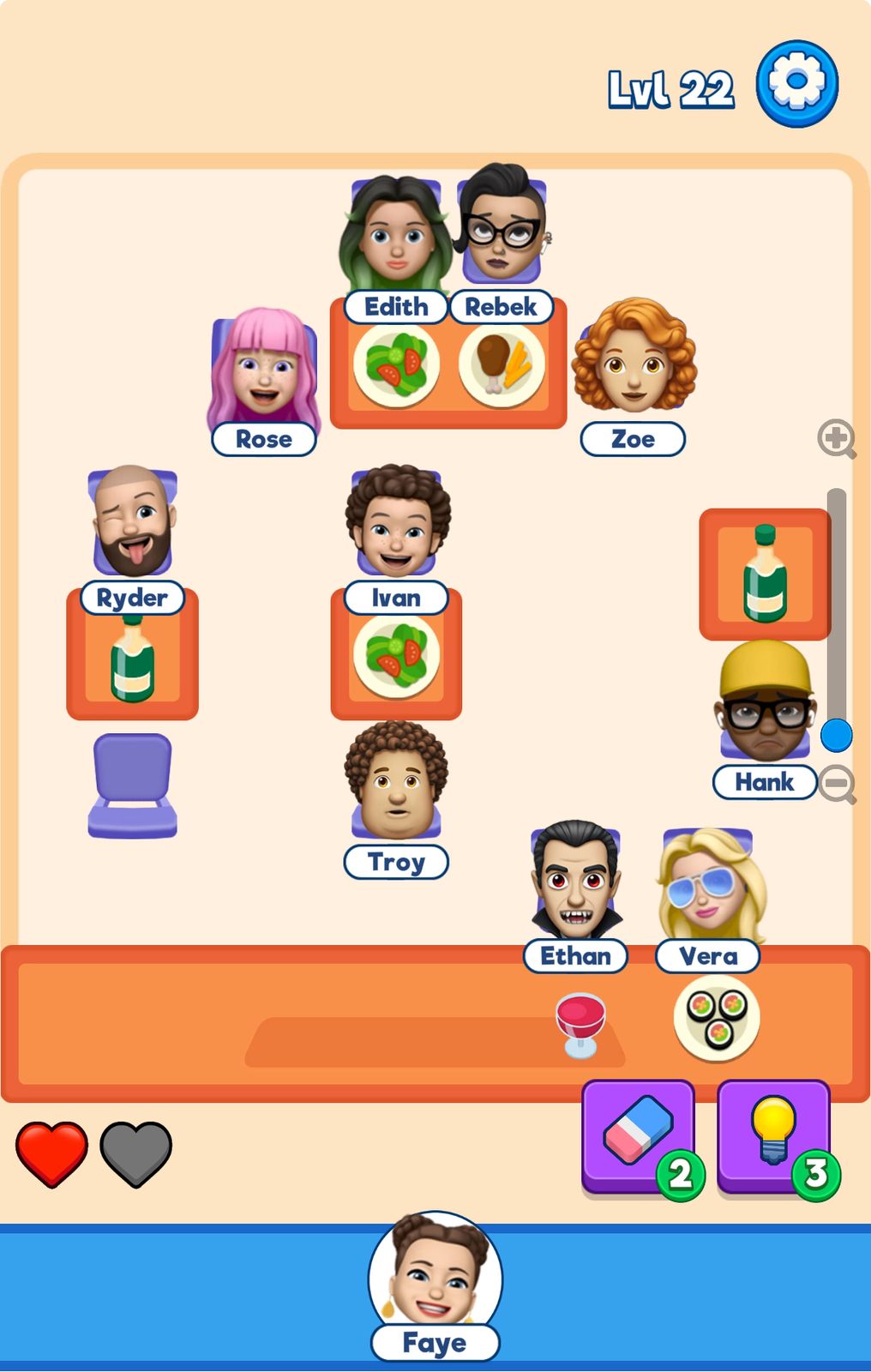Zoom in with the plus magnifier
Viewport: 871px width, 1372px height.
click(836, 439)
